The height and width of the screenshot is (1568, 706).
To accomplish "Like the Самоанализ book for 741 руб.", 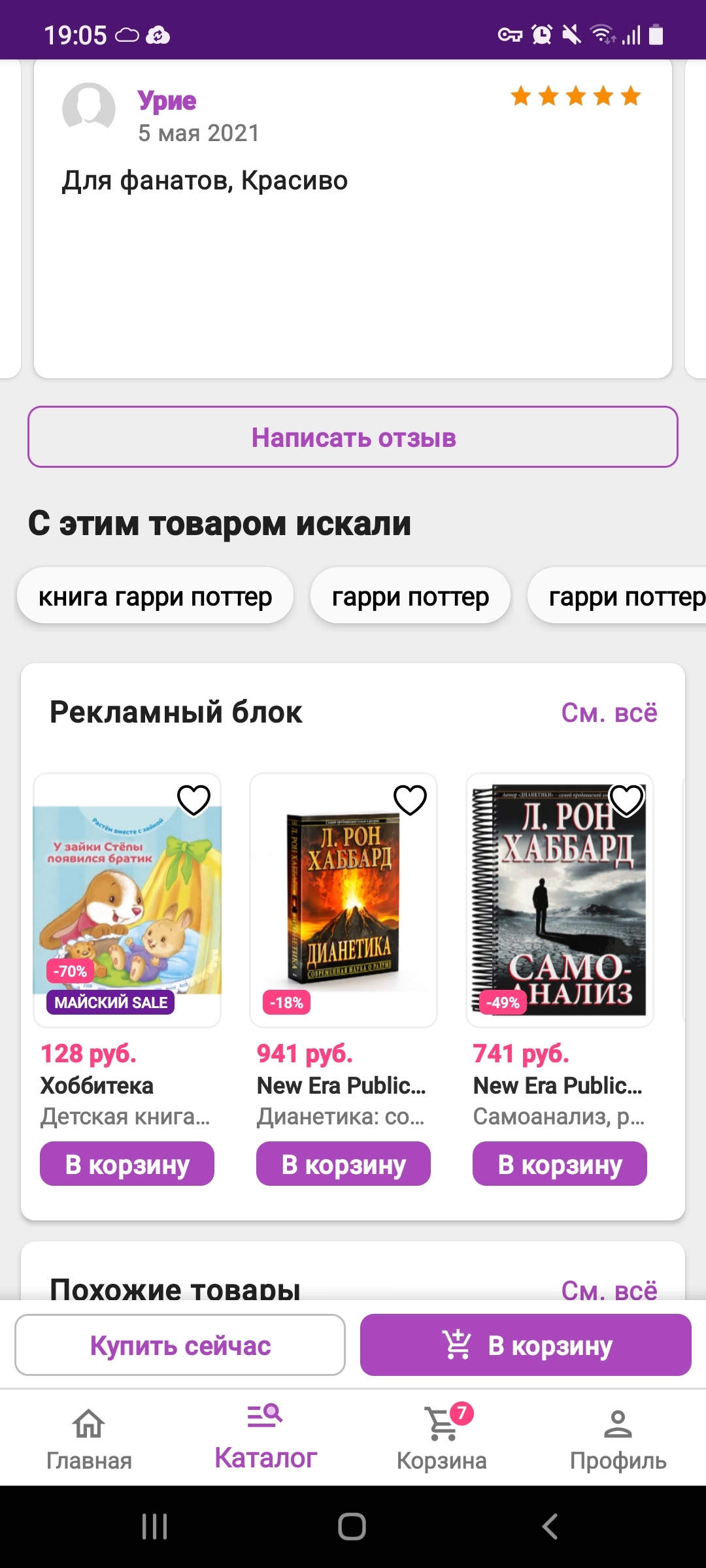I will click(626, 800).
